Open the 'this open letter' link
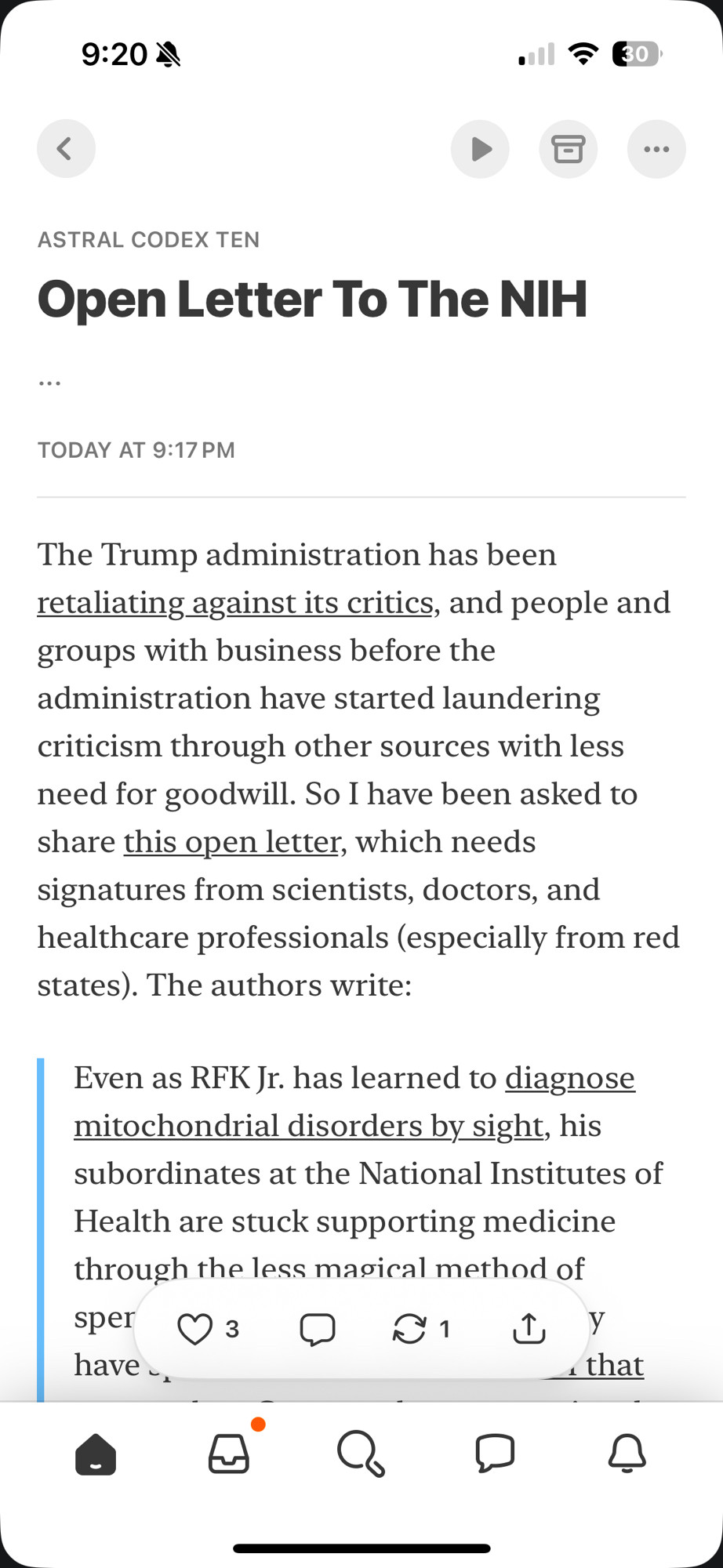Screen dimensions: 723x1568 (x=231, y=842)
